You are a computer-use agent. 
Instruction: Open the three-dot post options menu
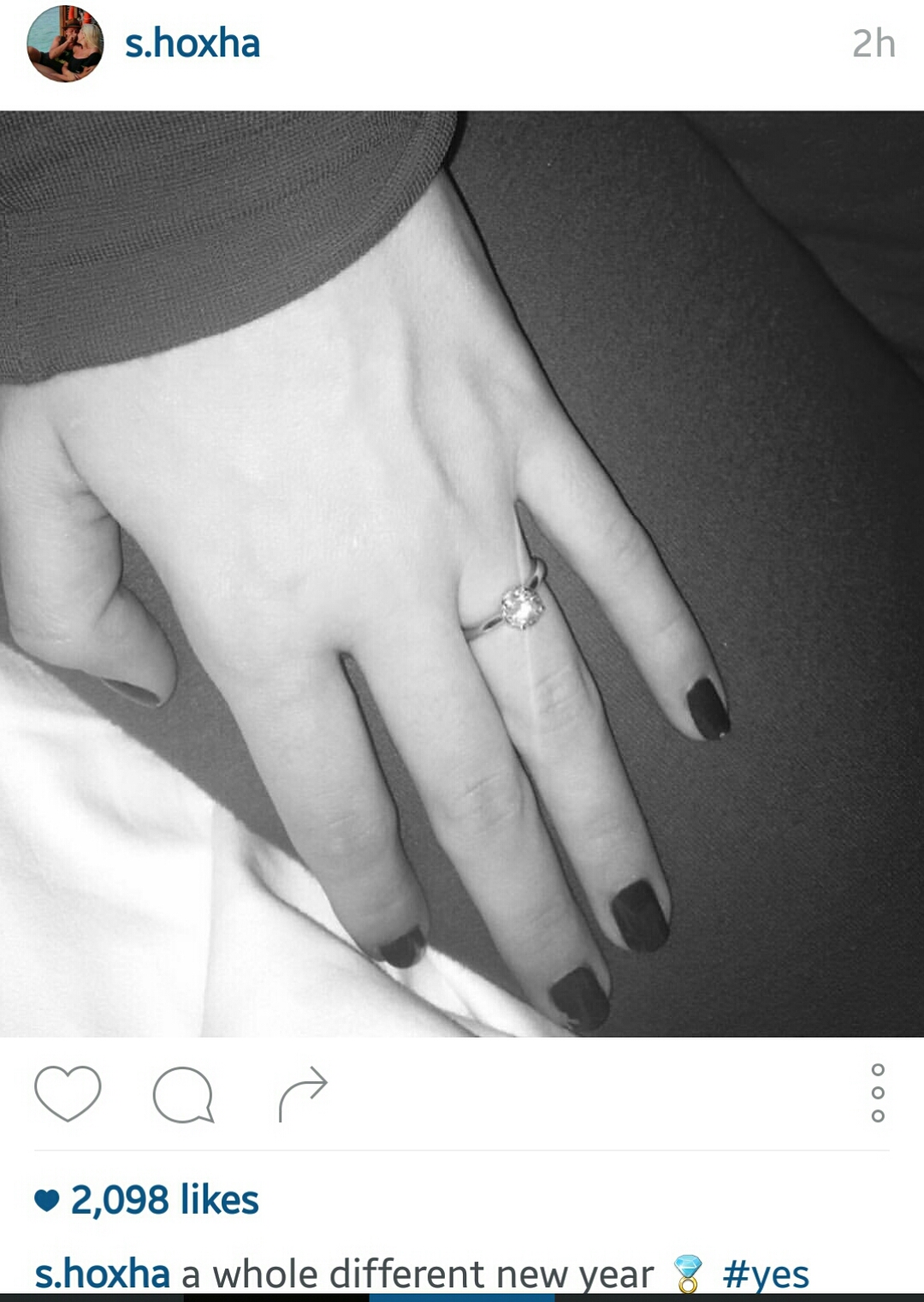point(877,1093)
